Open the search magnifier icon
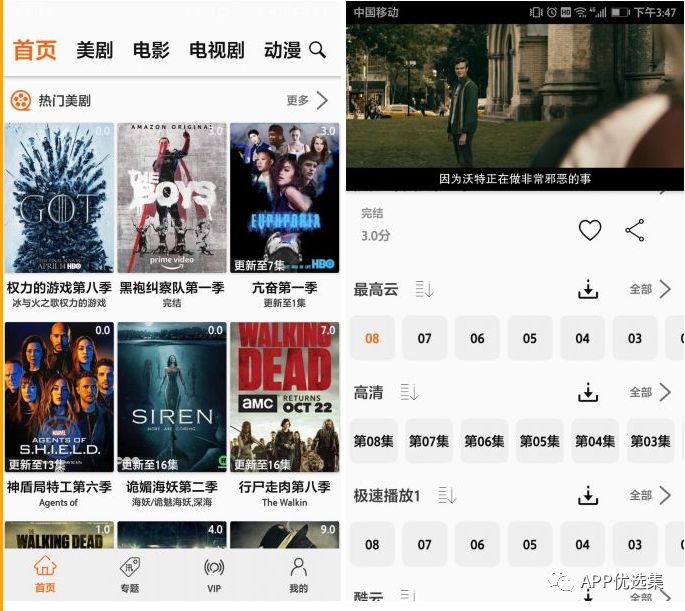This screenshot has width=685, height=611. [x=318, y=49]
